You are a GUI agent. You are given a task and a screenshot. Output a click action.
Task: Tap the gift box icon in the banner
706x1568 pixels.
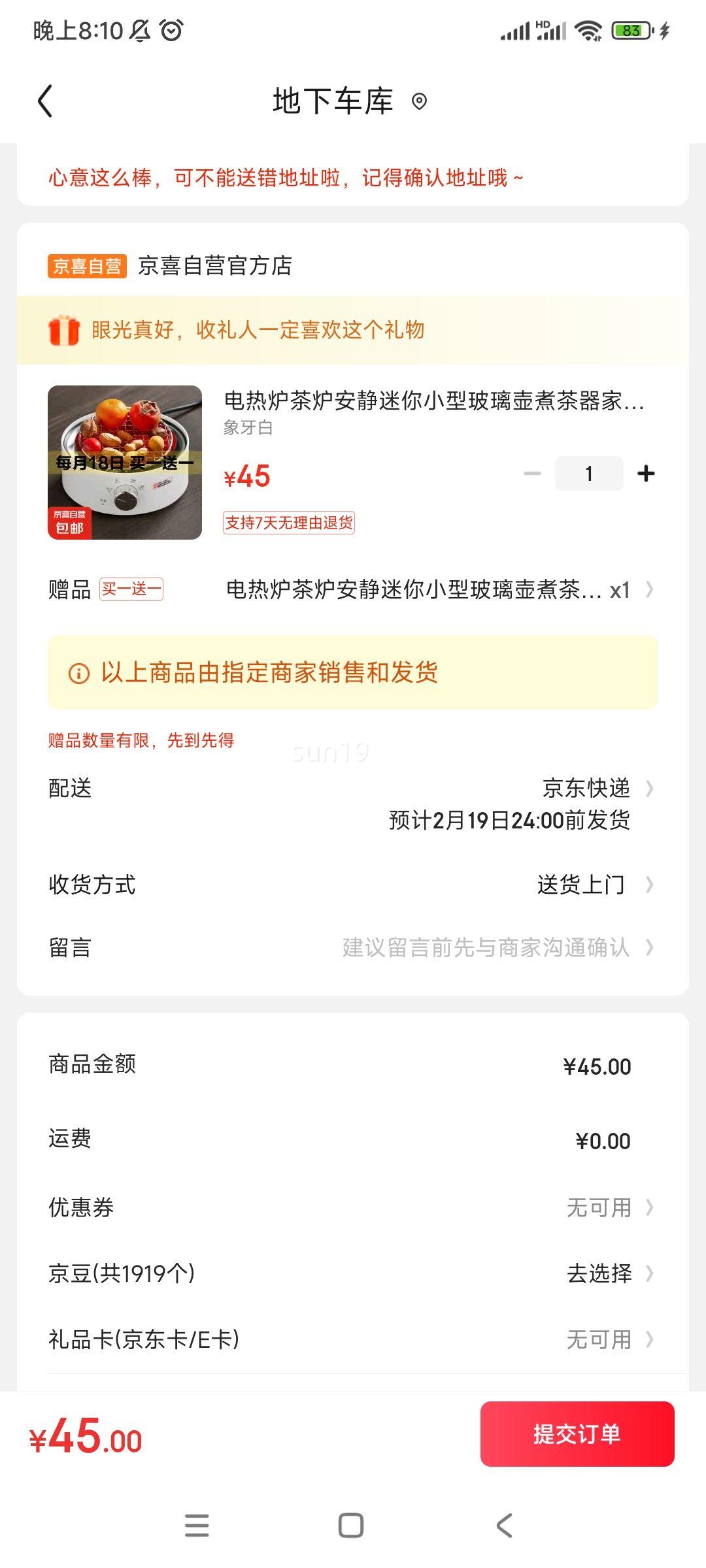65,330
